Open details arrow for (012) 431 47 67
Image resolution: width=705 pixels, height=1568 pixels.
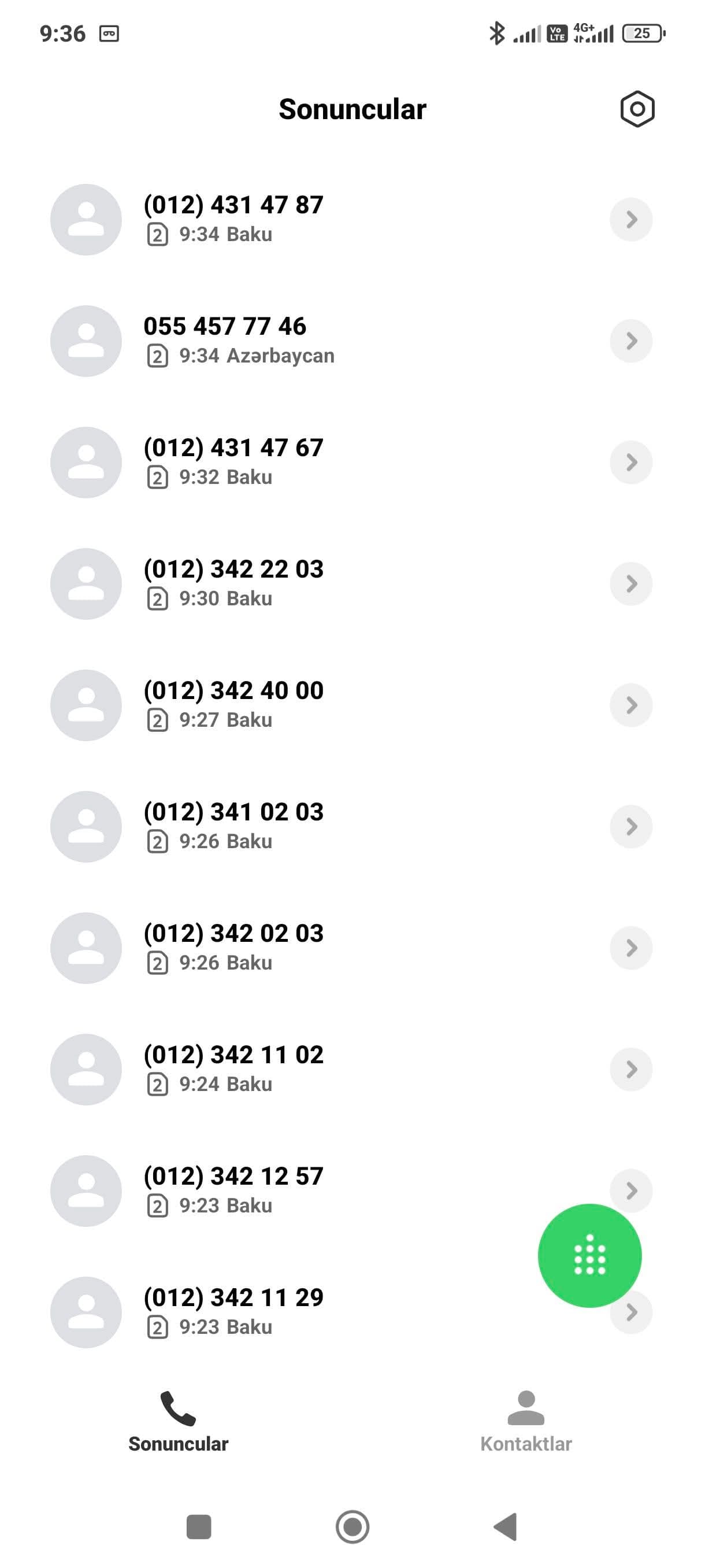point(631,462)
